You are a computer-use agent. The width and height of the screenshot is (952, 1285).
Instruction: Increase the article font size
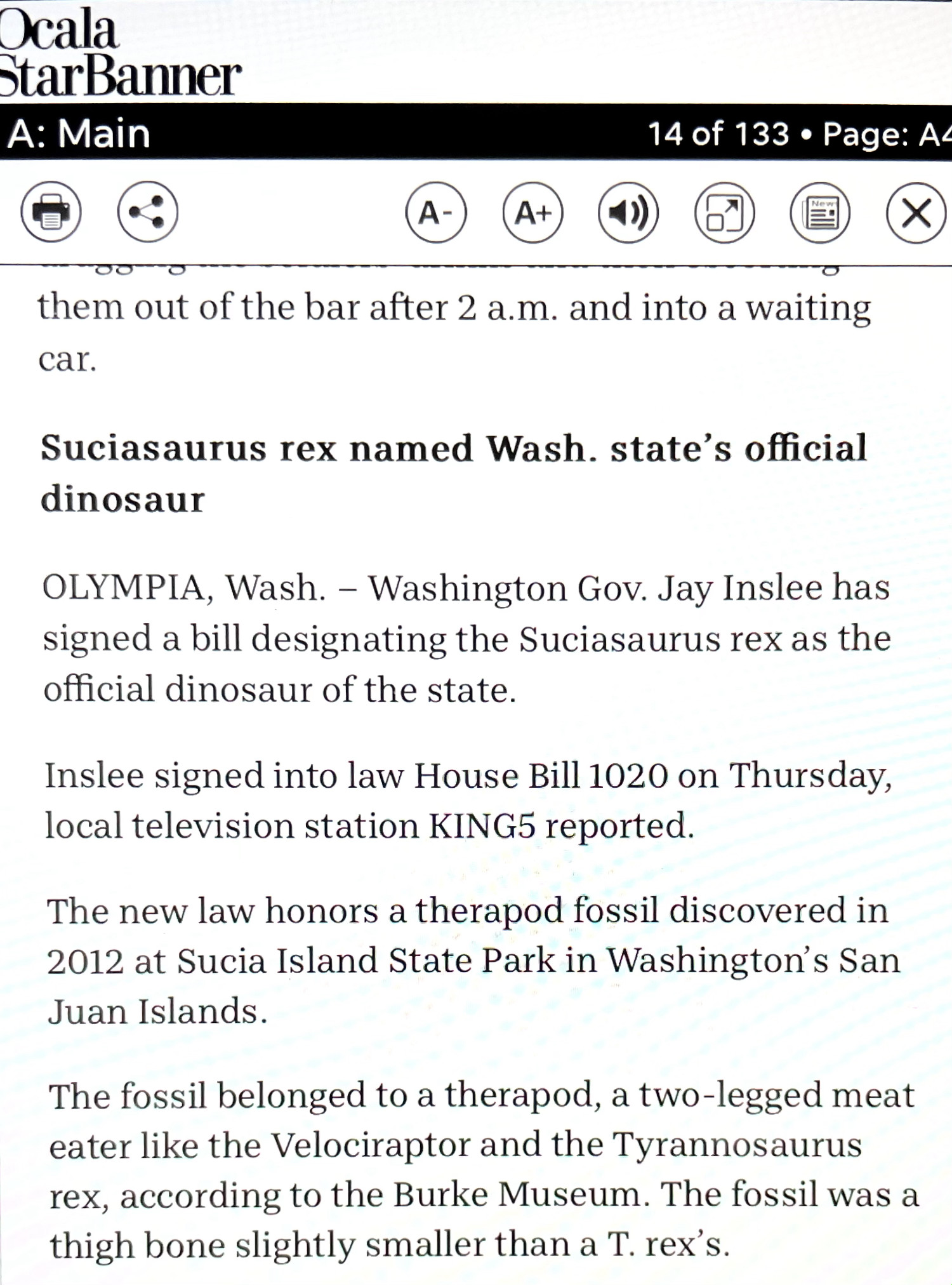tap(532, 213)
